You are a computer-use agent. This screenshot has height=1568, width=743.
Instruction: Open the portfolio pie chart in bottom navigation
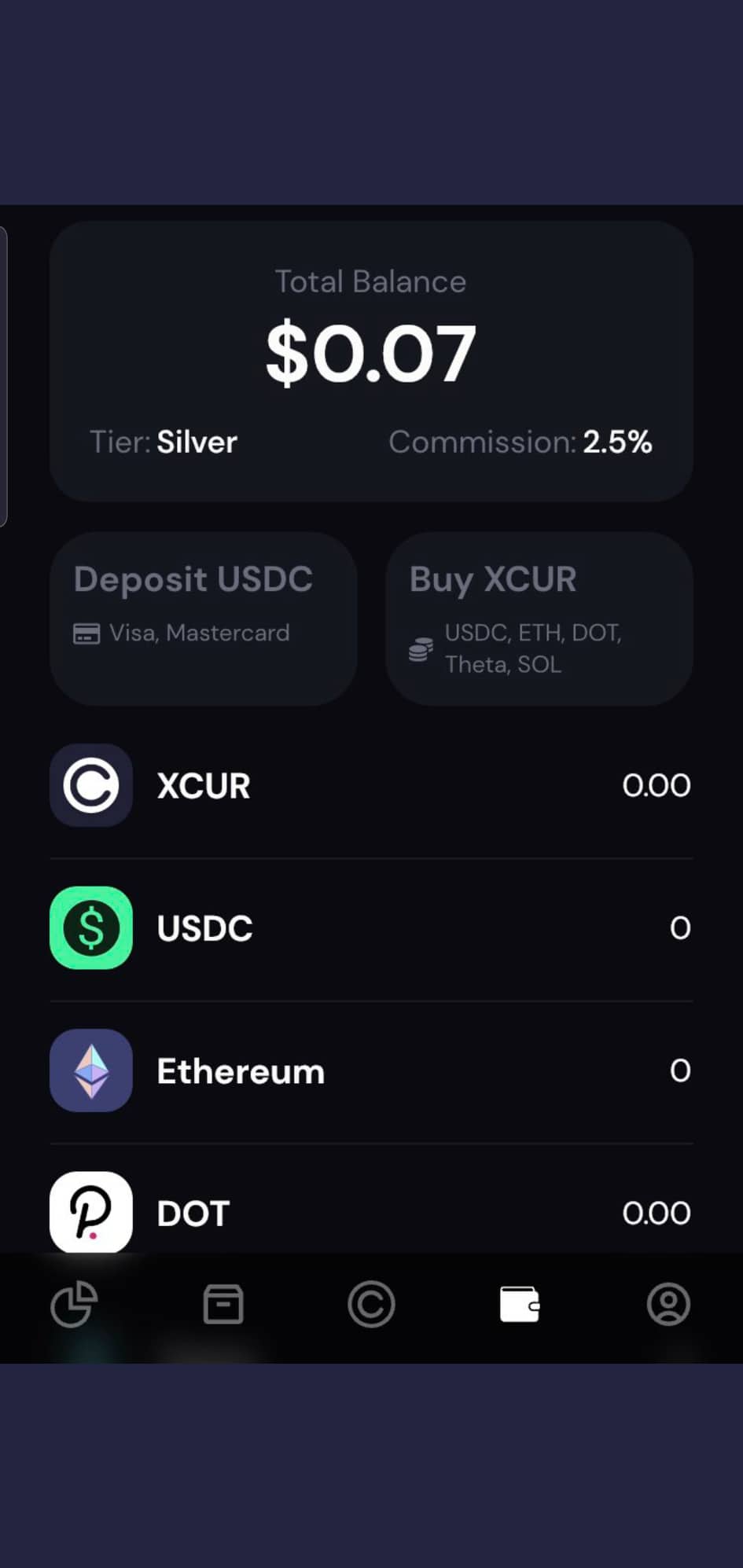tap(74, 1305)
